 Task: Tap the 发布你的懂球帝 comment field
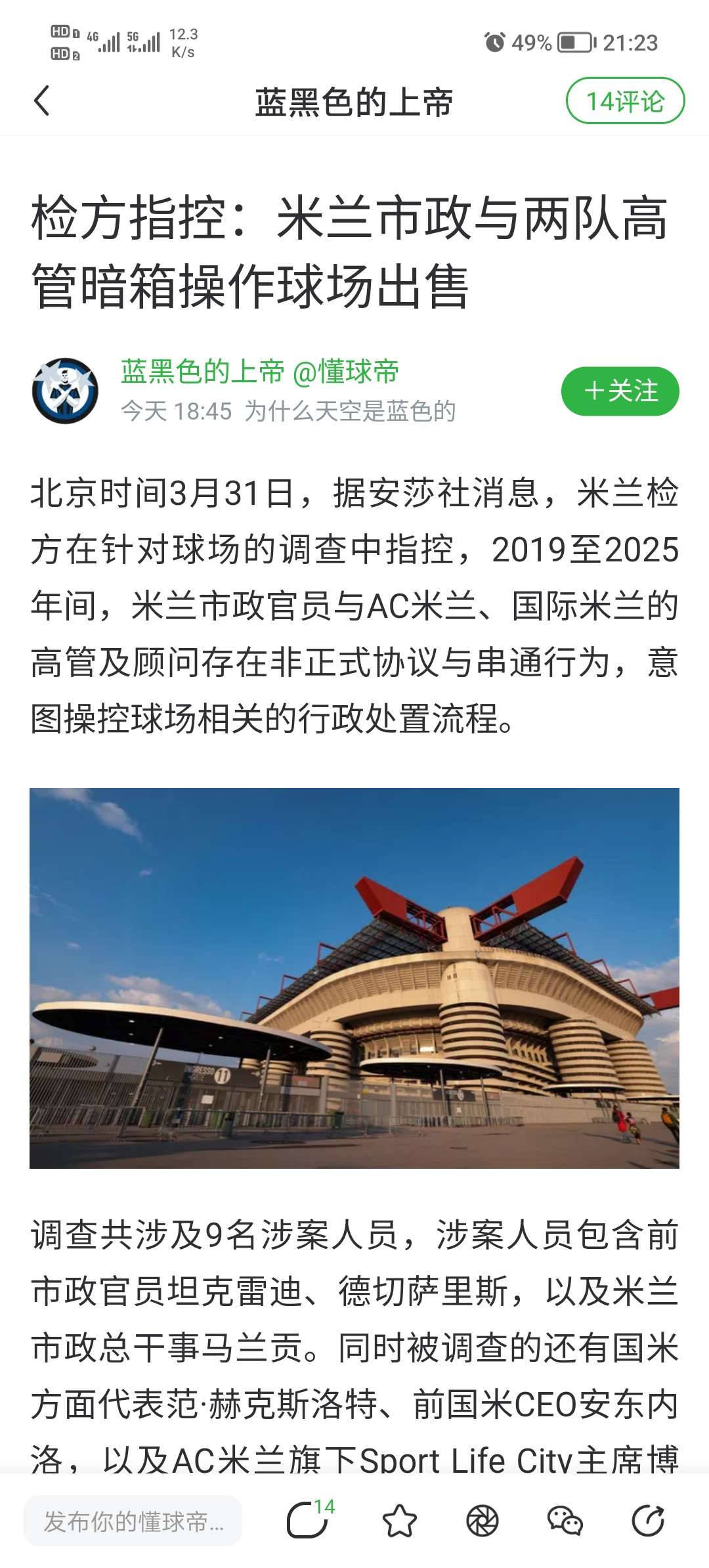[133, 1521]
